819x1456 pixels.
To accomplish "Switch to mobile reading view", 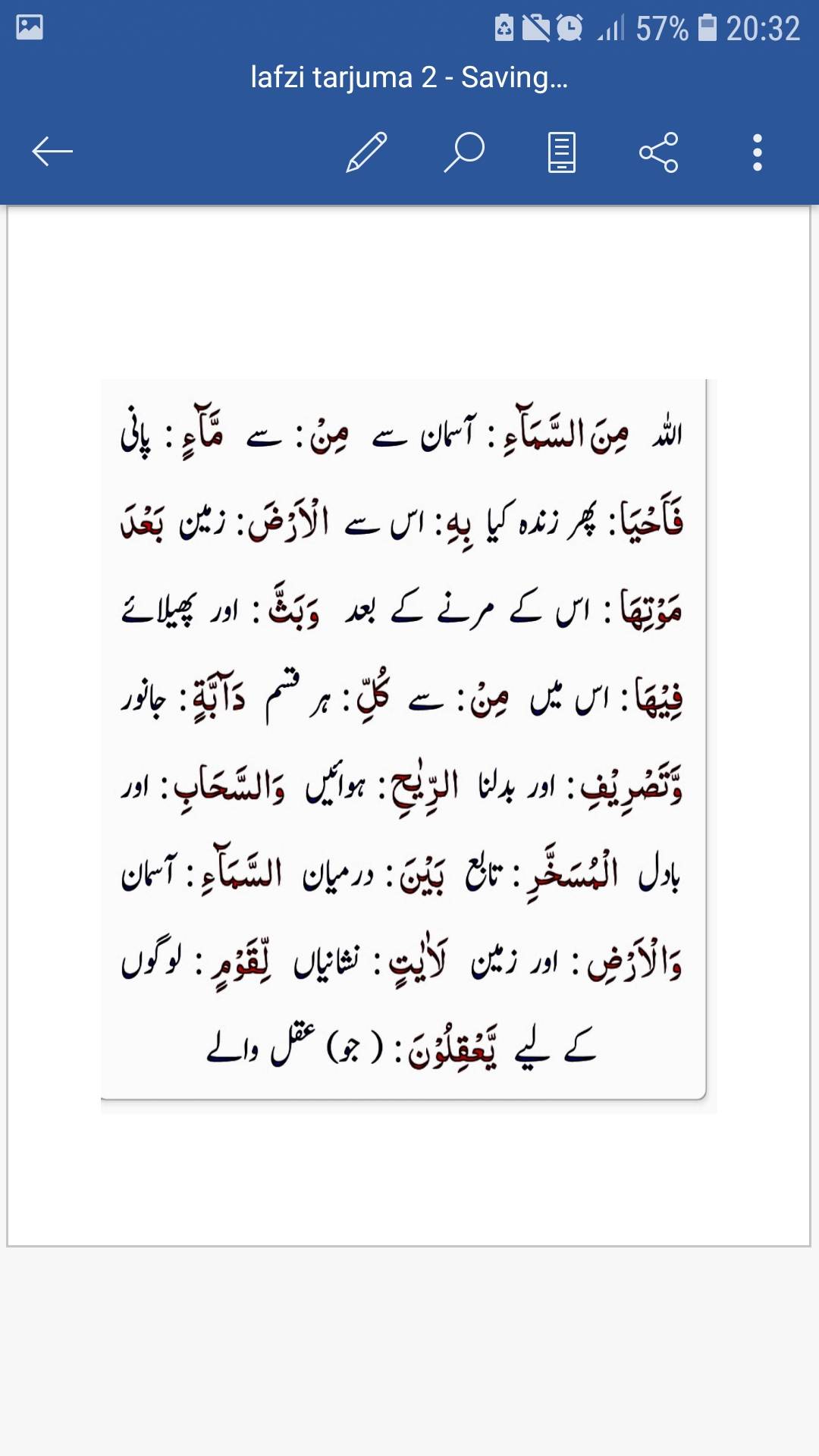I will point(562,152).
